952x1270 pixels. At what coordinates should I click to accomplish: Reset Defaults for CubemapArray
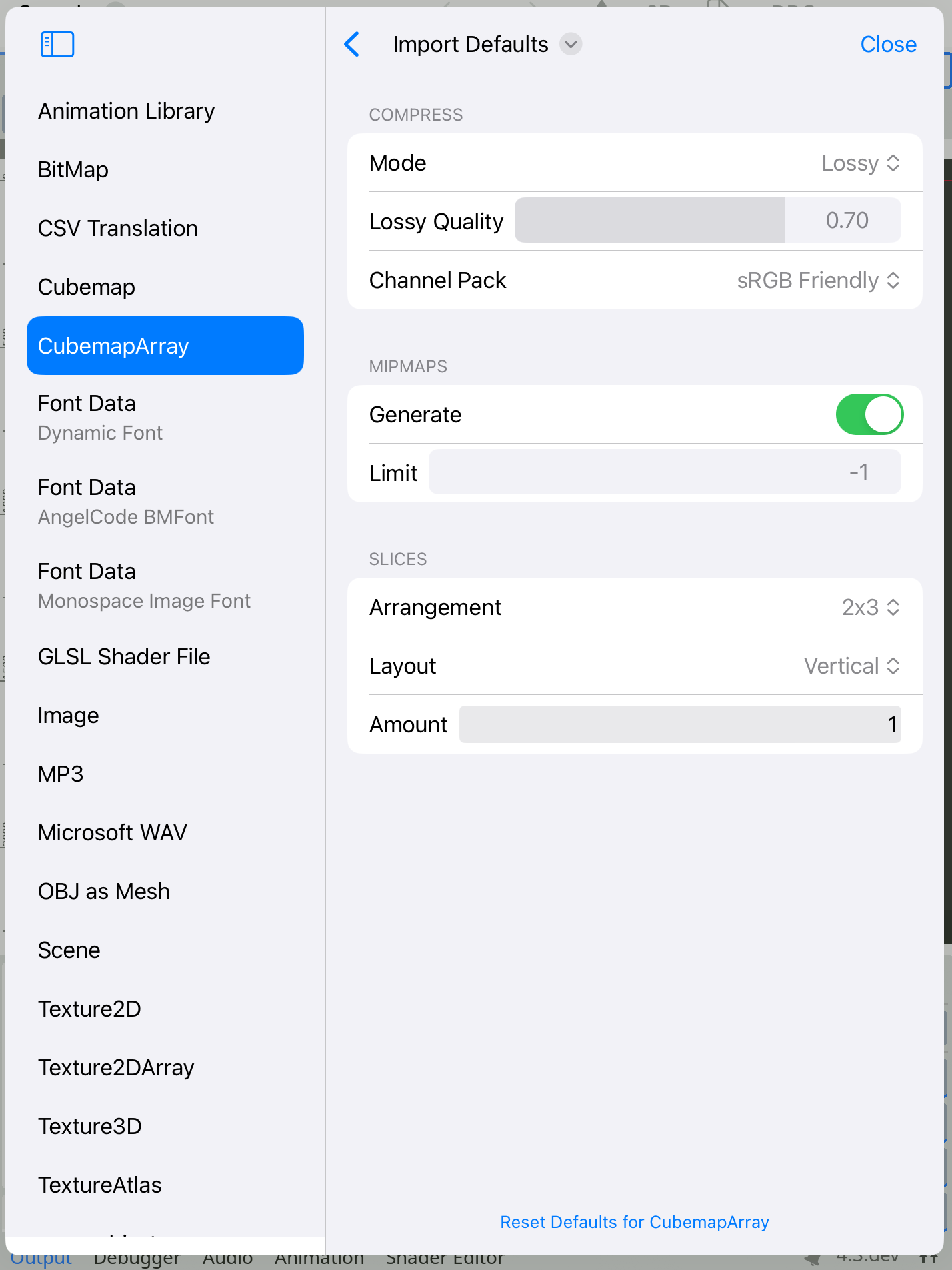coord(634,1222)
